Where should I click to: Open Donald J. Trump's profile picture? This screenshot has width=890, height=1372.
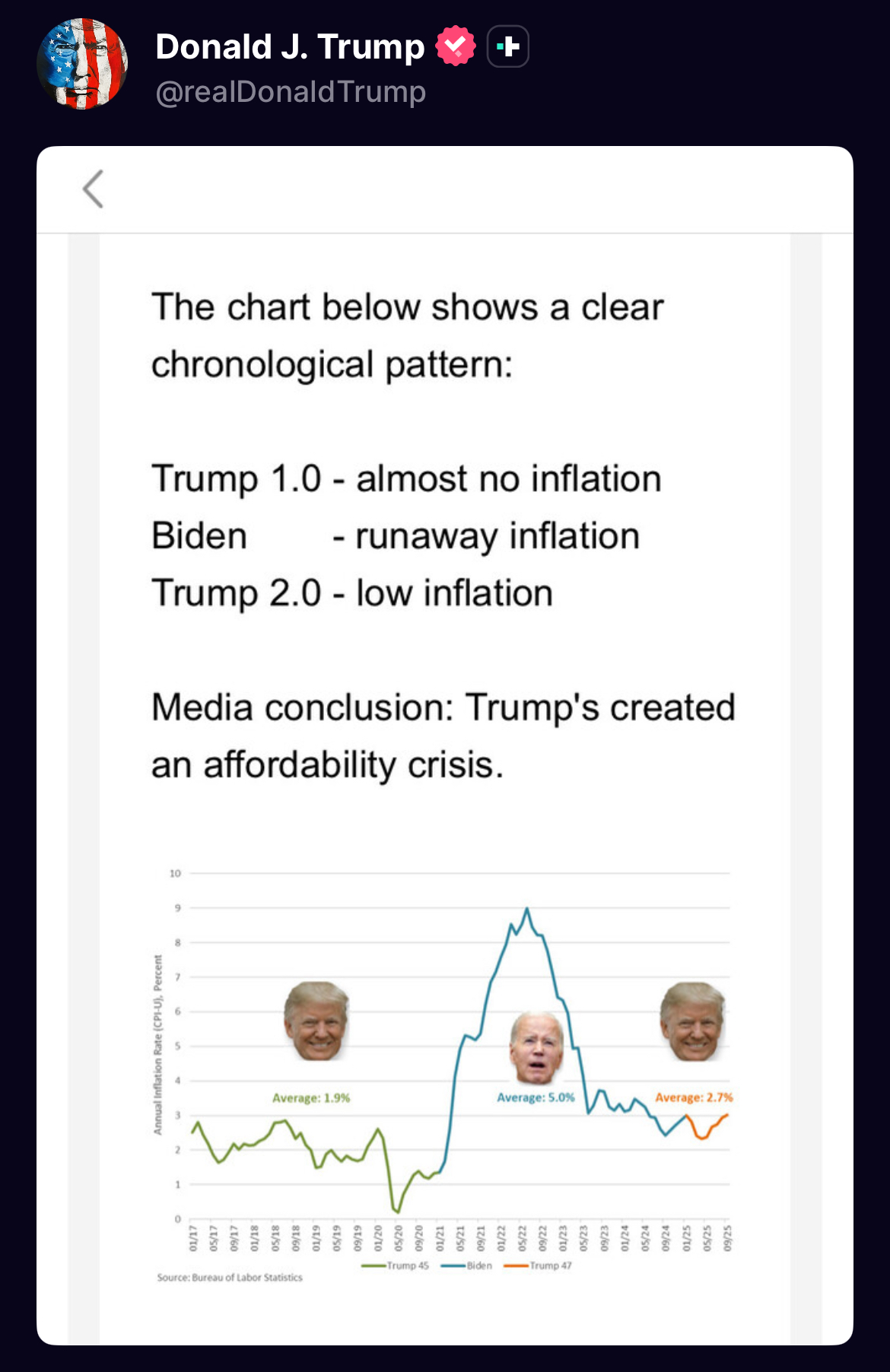82,64
